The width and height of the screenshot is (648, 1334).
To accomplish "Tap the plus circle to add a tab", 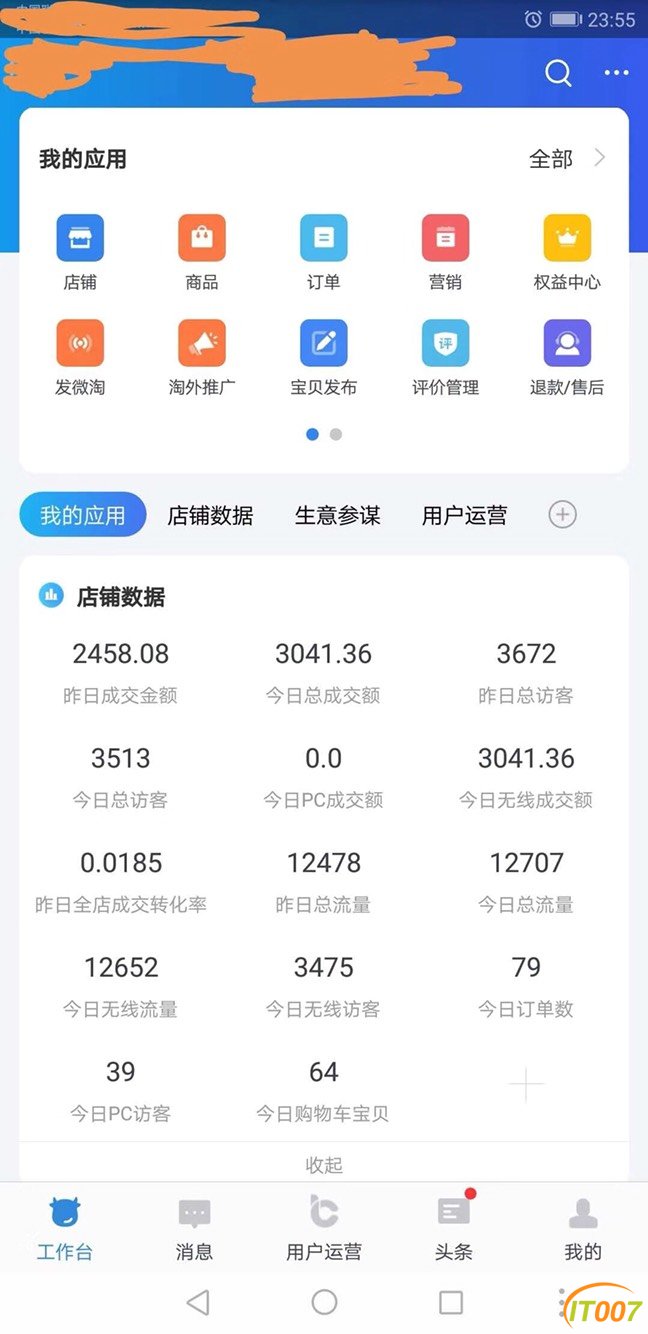I will (563, 514).
